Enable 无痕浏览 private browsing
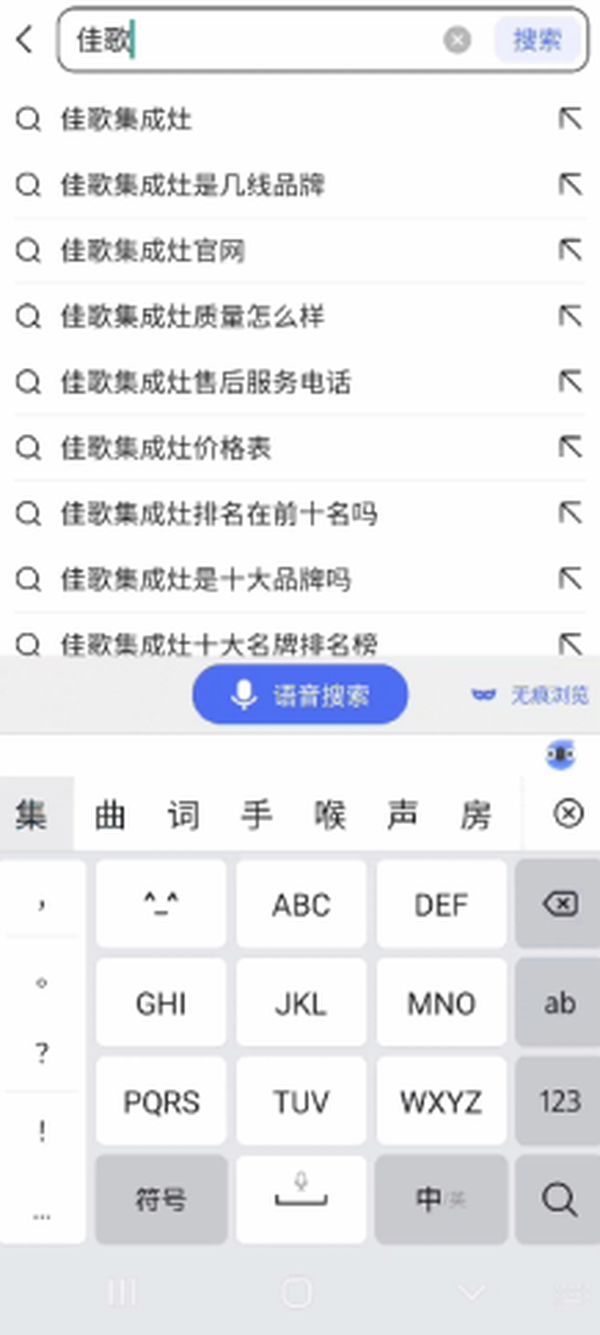This screenshot has width=600, height=1335. coord(530,695)
